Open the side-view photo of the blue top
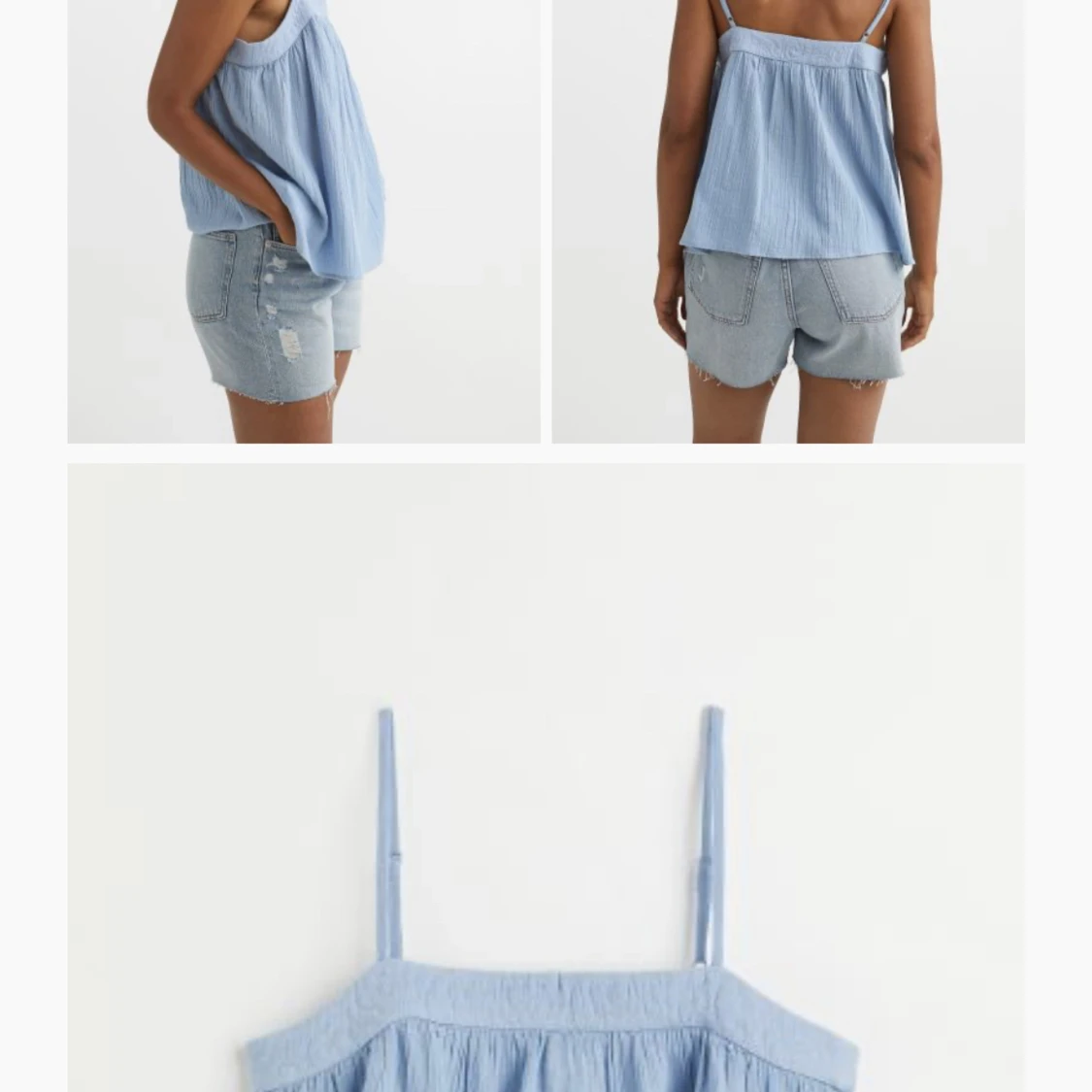Viewport: 1092px width, 1092px height. click(x=303, y=221)
